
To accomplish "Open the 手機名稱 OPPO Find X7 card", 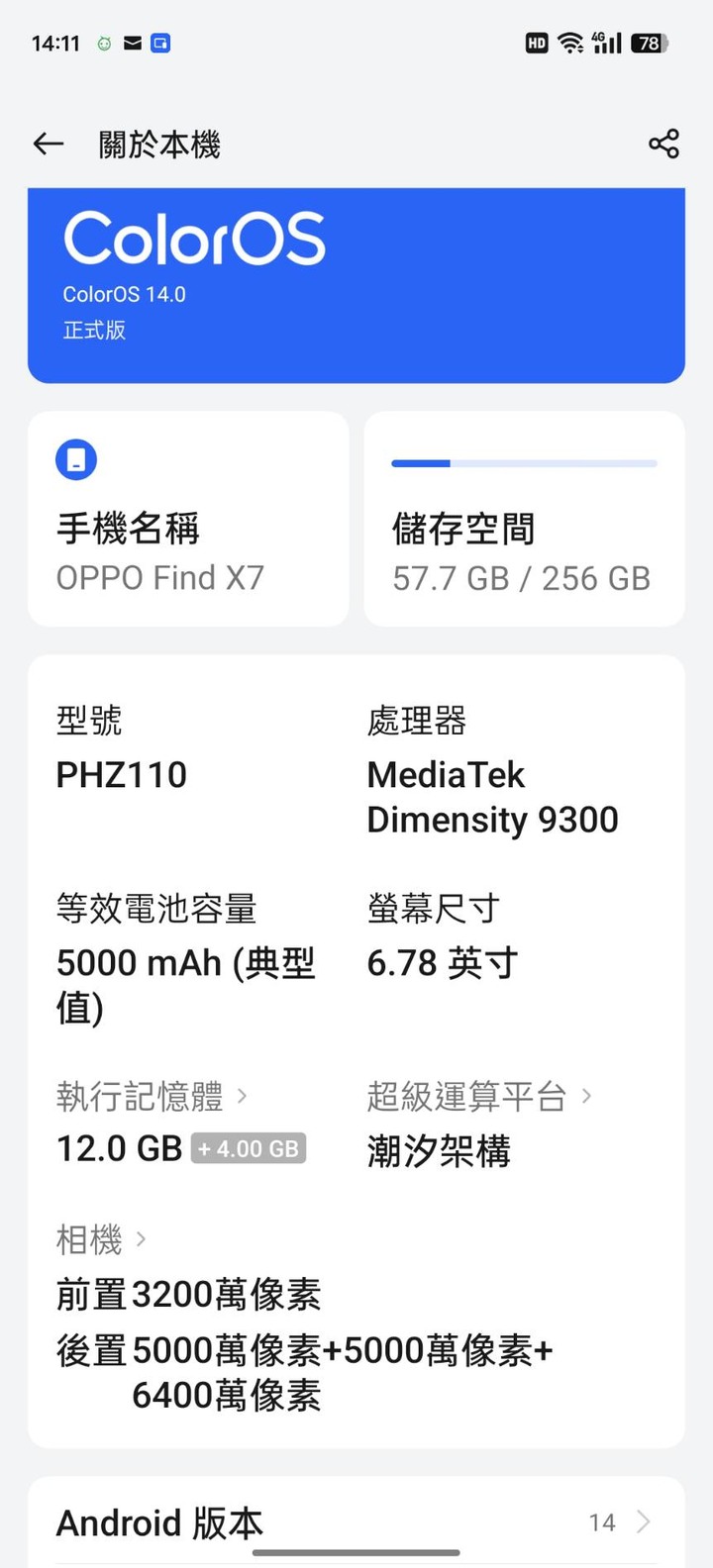I will [x=188, y=519].
